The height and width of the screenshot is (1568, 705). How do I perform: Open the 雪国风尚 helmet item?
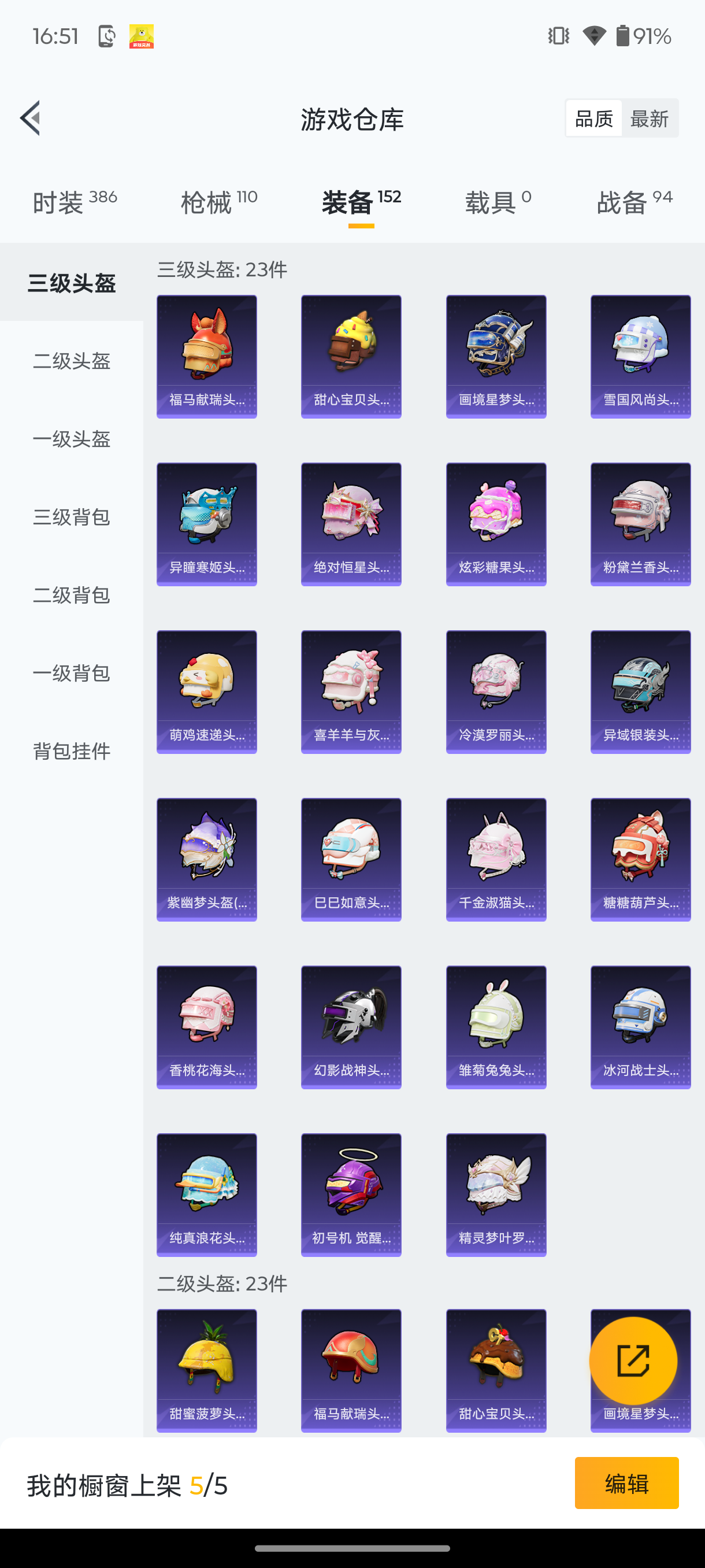(x=640, y=357)
